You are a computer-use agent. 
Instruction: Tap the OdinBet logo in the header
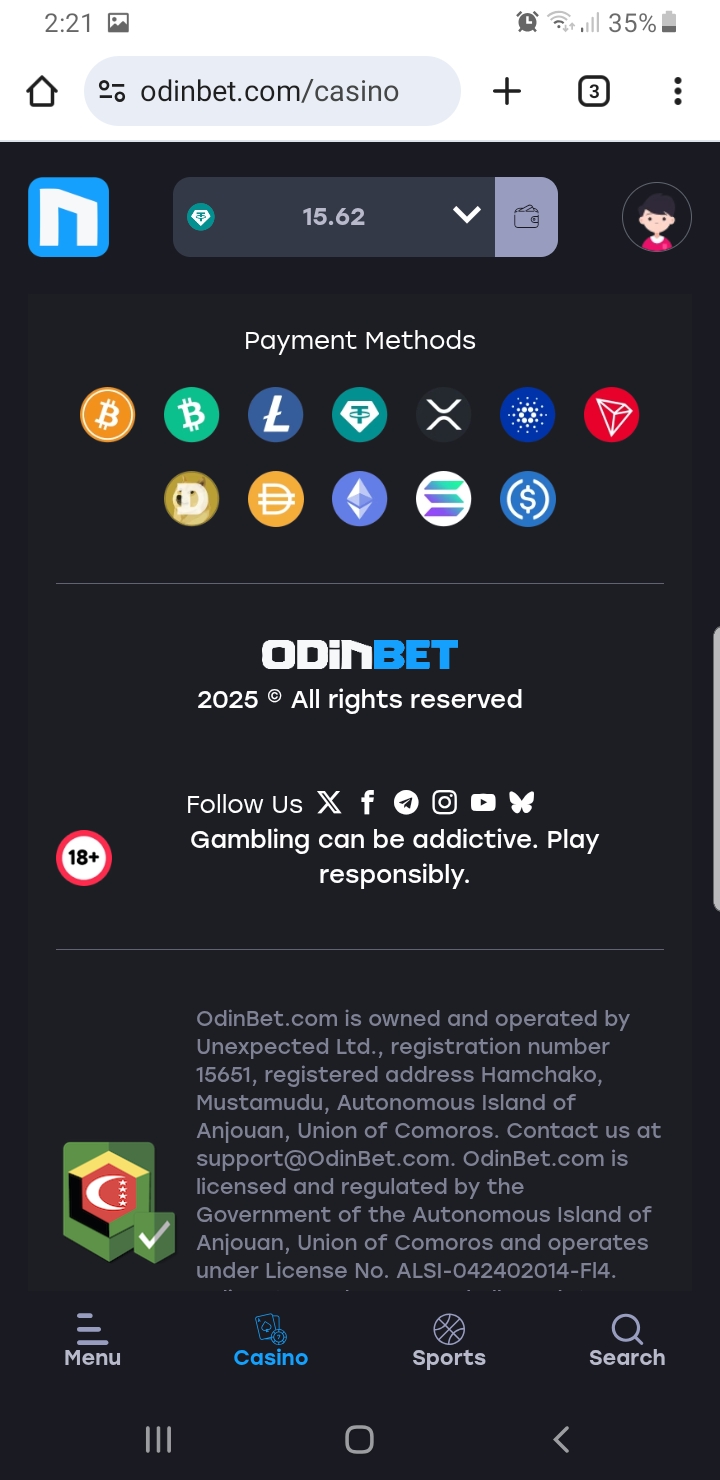pyautogui.click(x=68, y=217)
